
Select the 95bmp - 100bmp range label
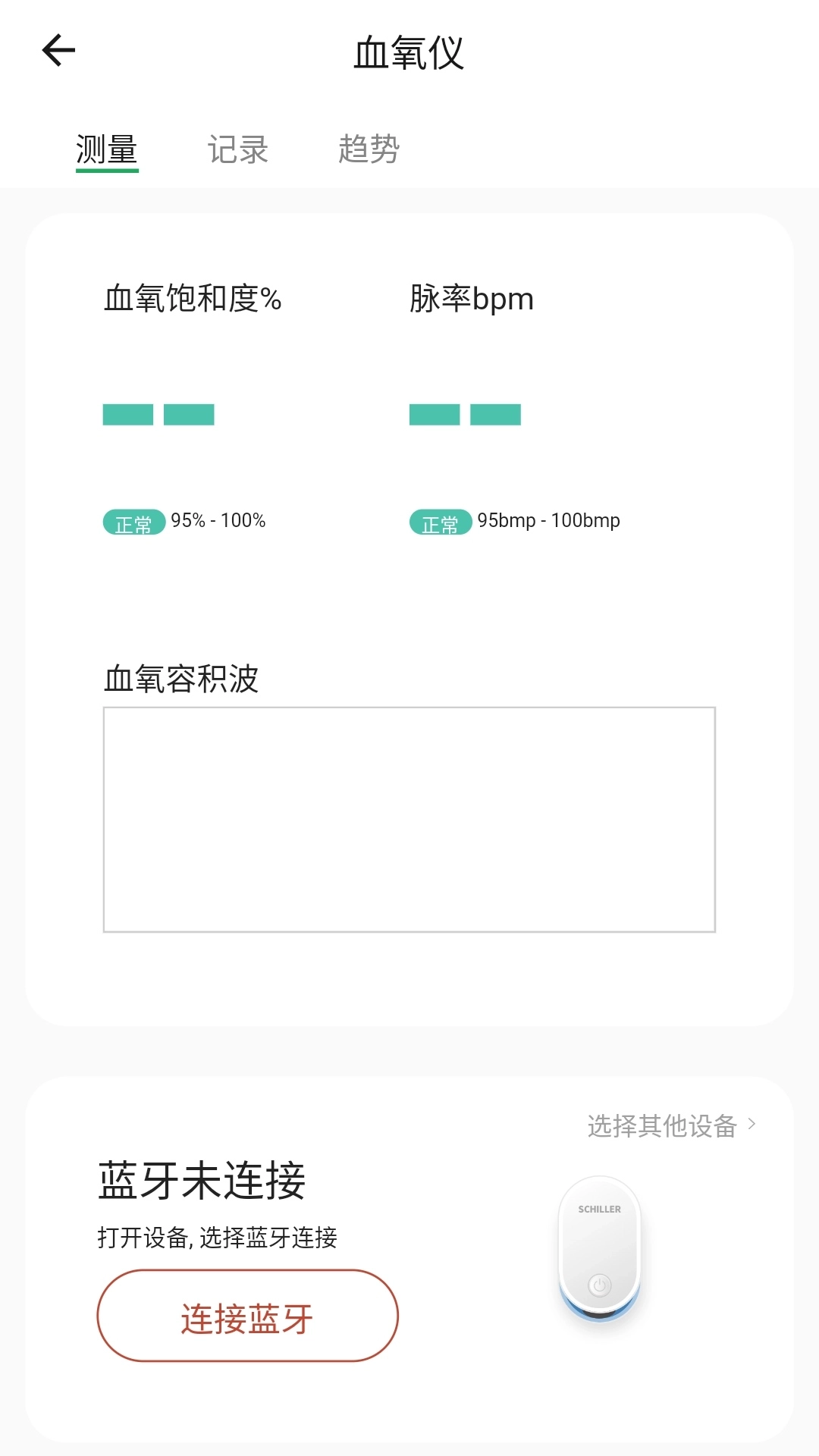click(548, 521)
